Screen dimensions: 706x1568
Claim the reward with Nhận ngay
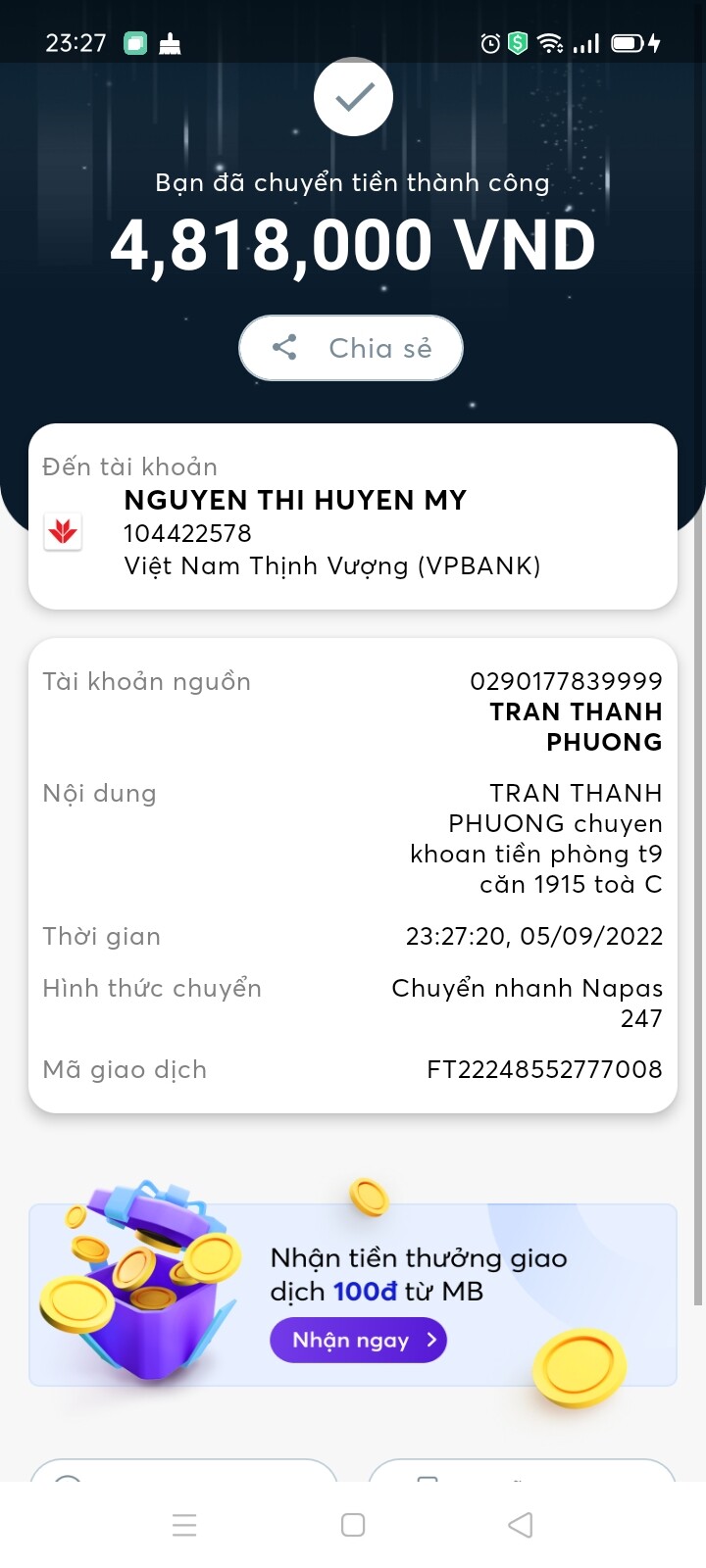358,1341
